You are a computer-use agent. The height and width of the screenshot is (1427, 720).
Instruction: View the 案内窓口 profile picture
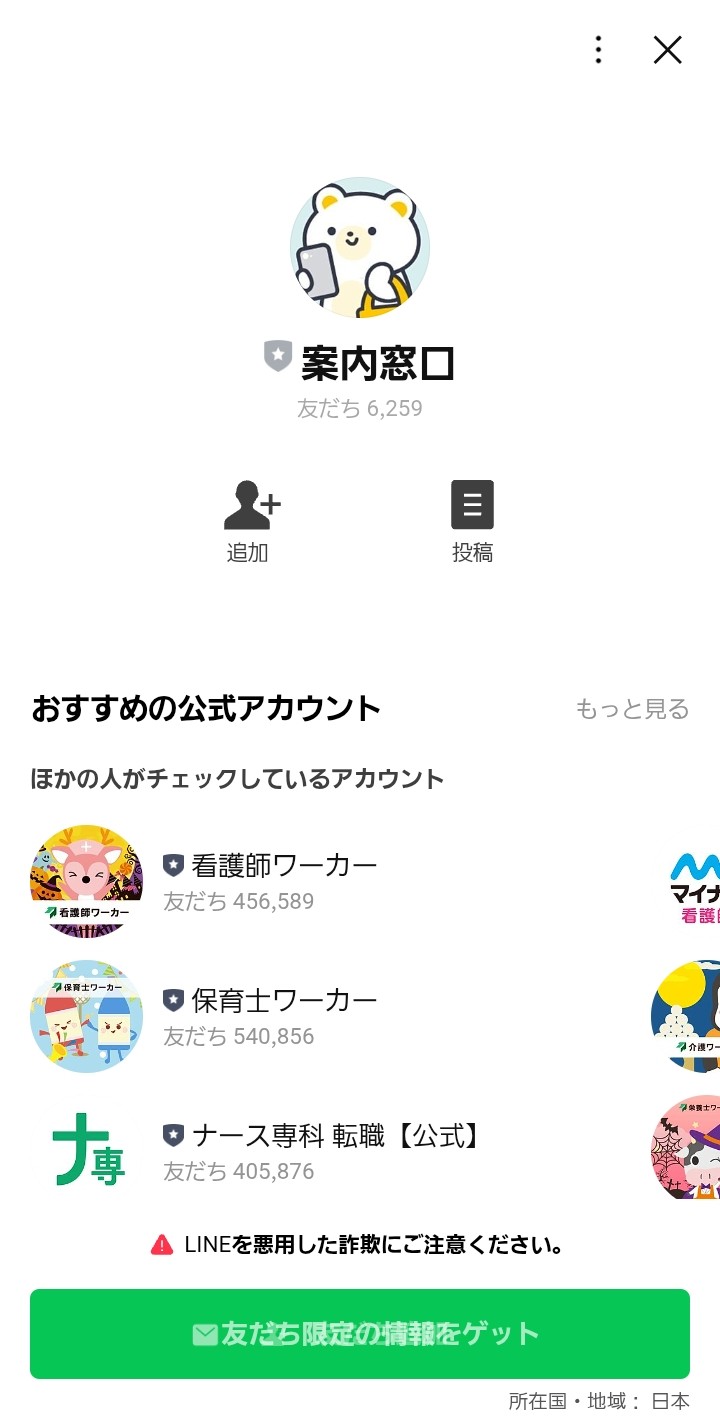(360, 247)
